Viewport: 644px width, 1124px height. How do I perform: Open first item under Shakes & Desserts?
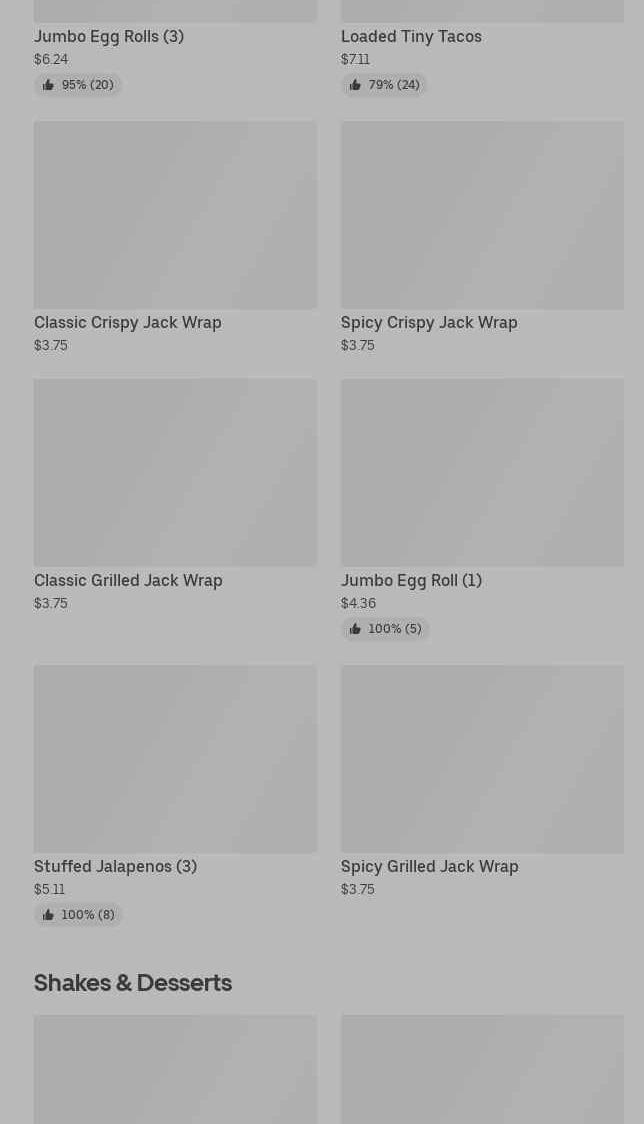pyautogui.click(x=175, y=1070)
